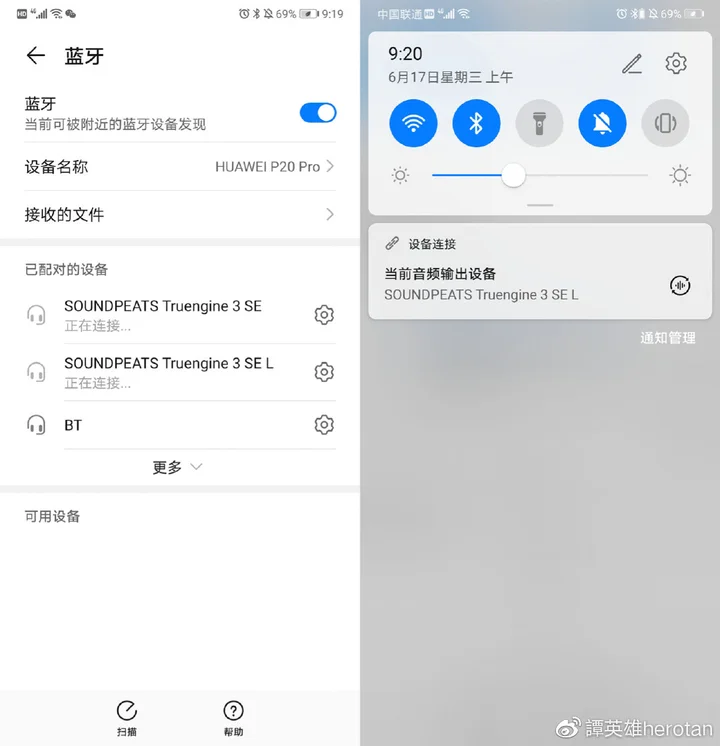
Task: Open 帮助 for Bluetooth
Action: (233, 716)
